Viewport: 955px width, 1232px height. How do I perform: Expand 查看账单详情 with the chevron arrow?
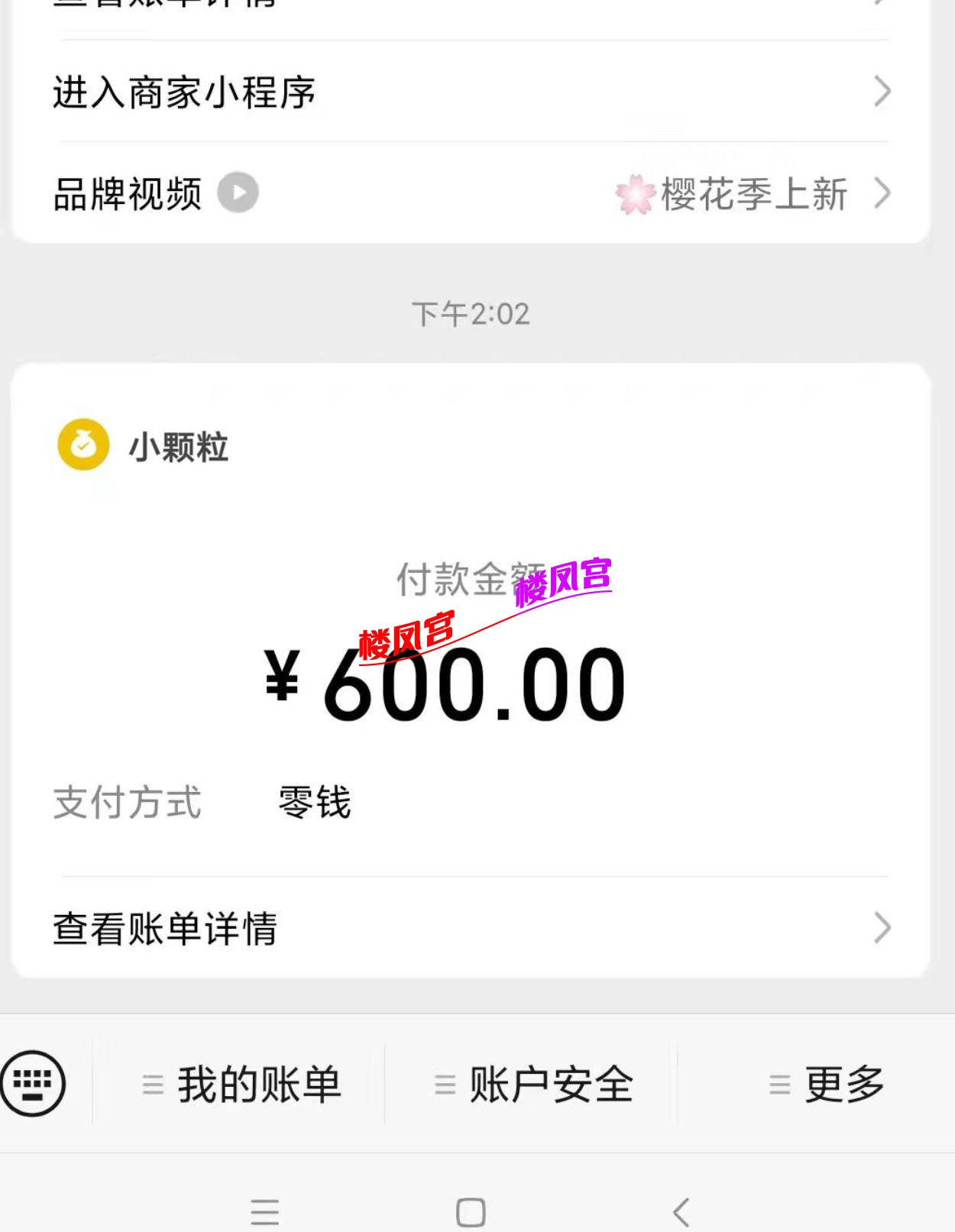(882, 929)
